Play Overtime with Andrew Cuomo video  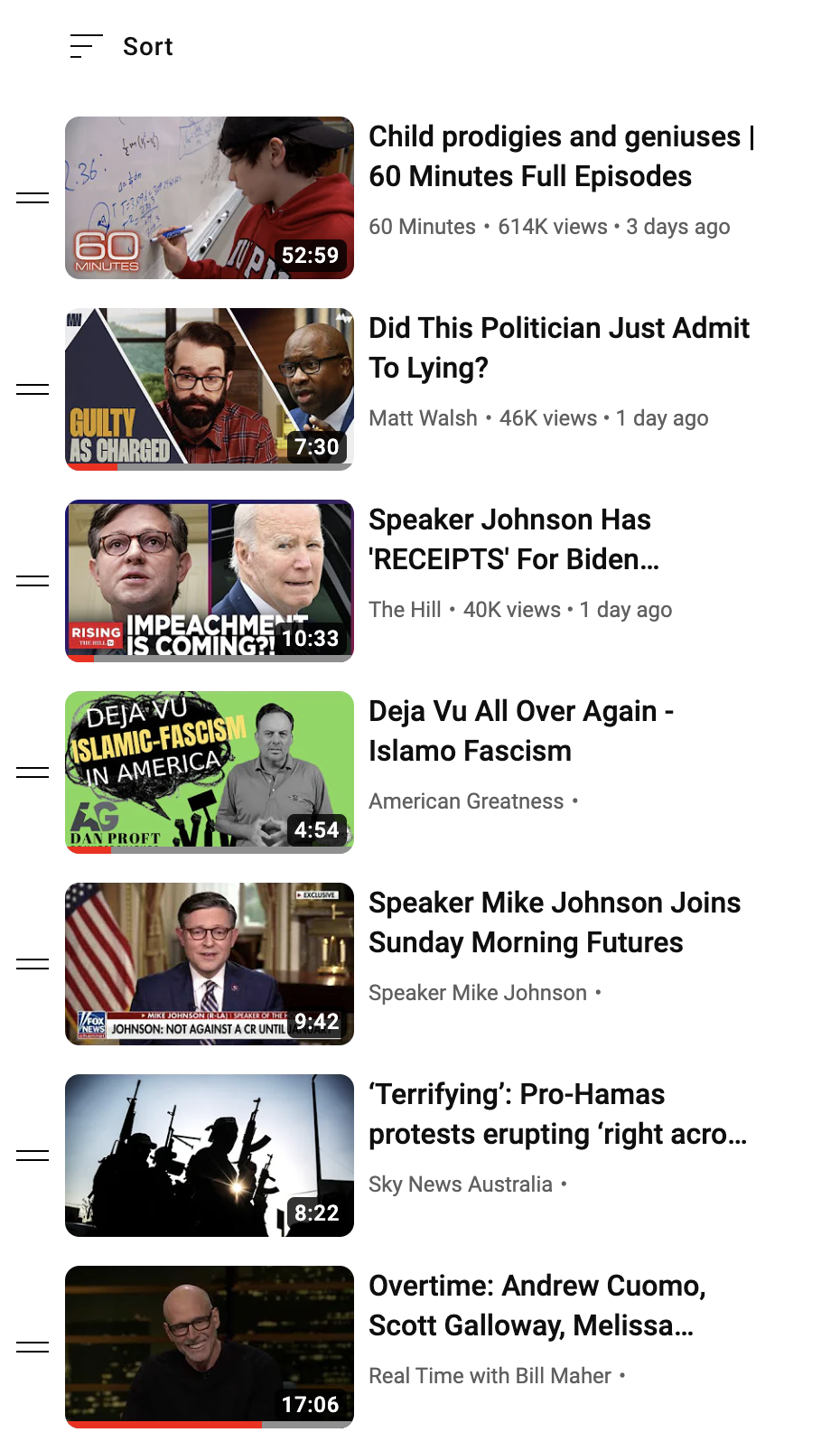click(x=209, y=1346)
